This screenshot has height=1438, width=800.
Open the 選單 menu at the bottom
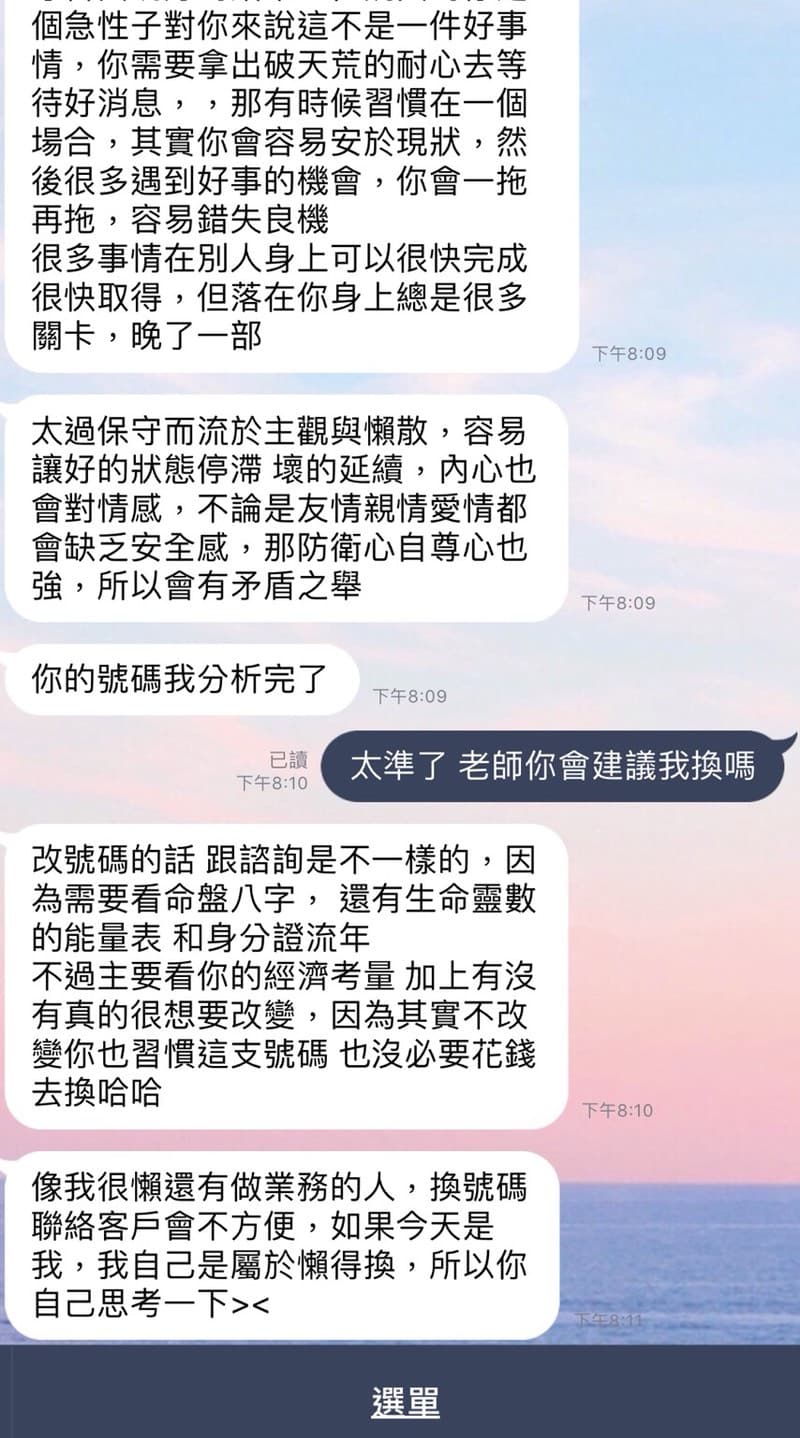click(405, 1401)
